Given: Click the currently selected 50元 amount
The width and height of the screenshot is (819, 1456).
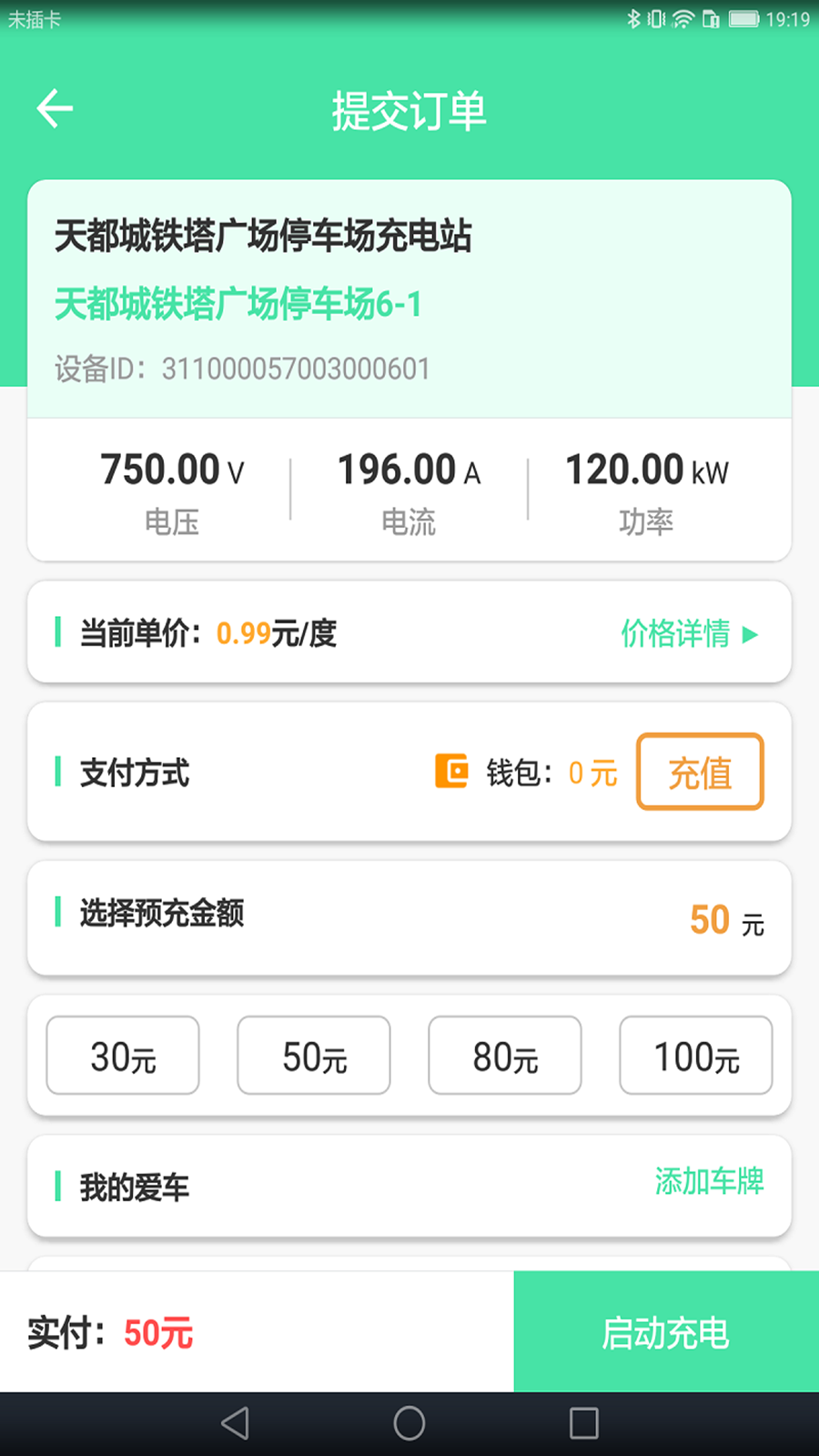Looking at the screenshot, I should coord(313,1056).
